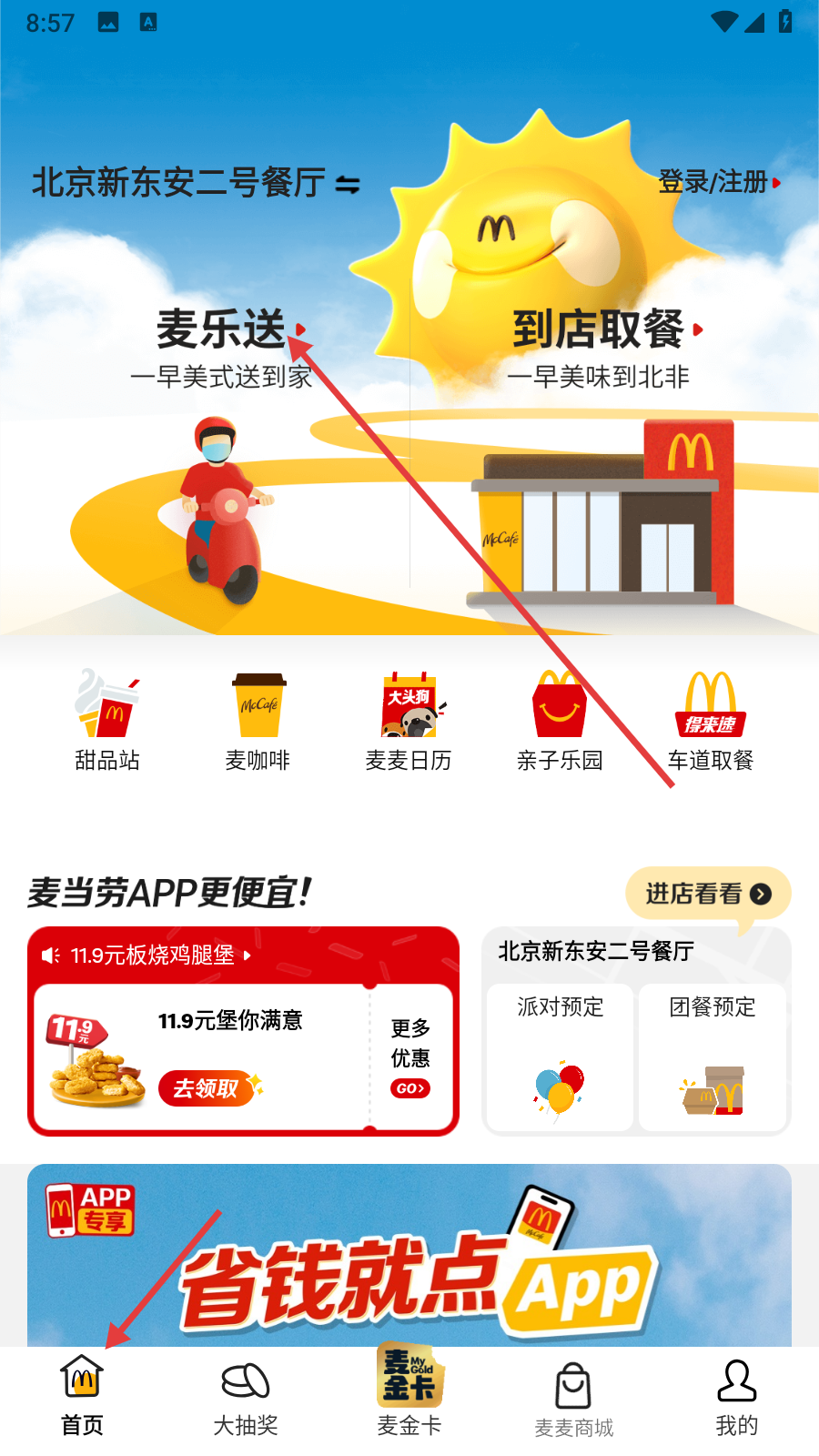Open the 11.9元板烧鸡腿堡 promotion link
Screen dimensions: 819x1456
pyautogui.click(x=152, y=955)
